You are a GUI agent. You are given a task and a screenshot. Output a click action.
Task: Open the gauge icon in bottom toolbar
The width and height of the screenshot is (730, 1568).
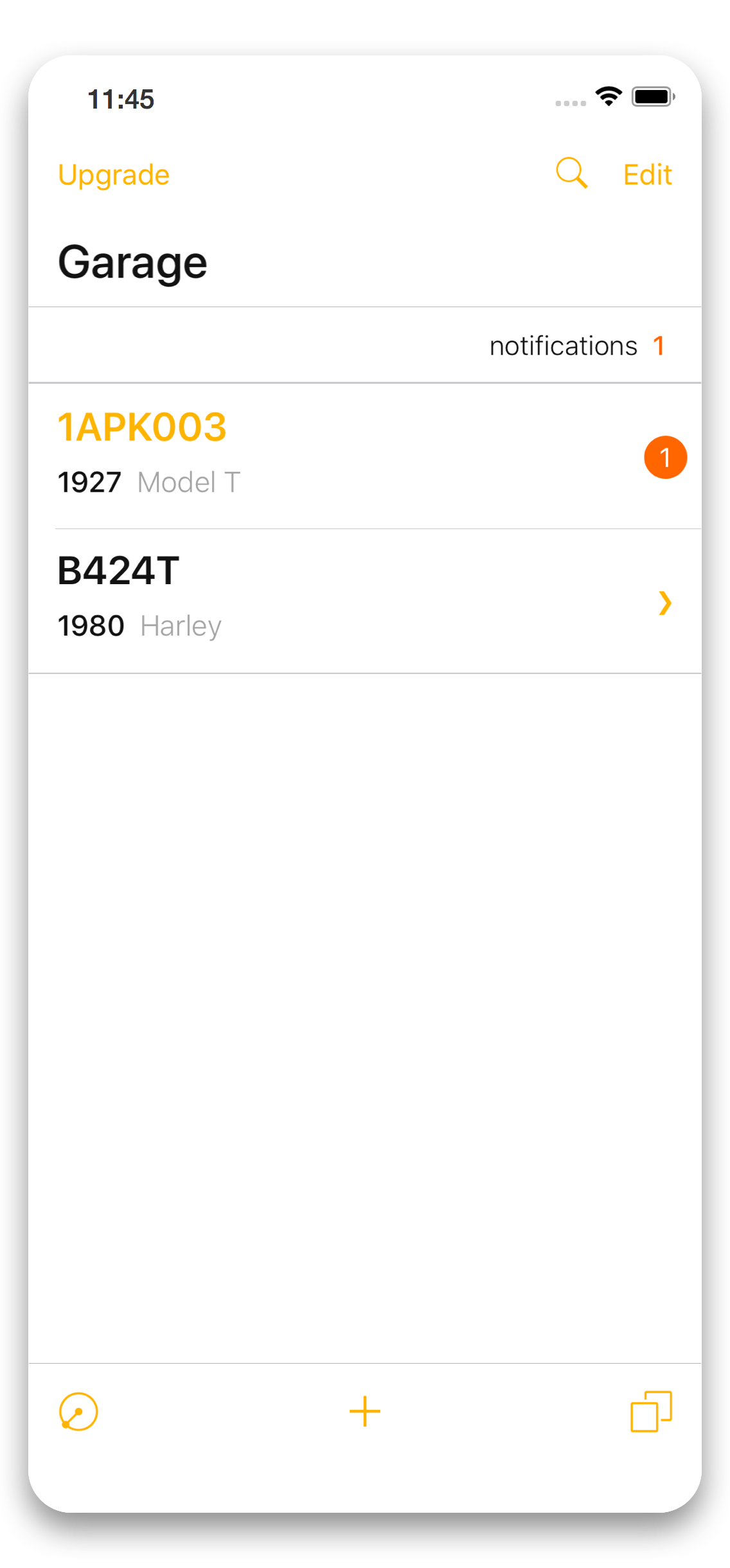tap(78, 1411)
